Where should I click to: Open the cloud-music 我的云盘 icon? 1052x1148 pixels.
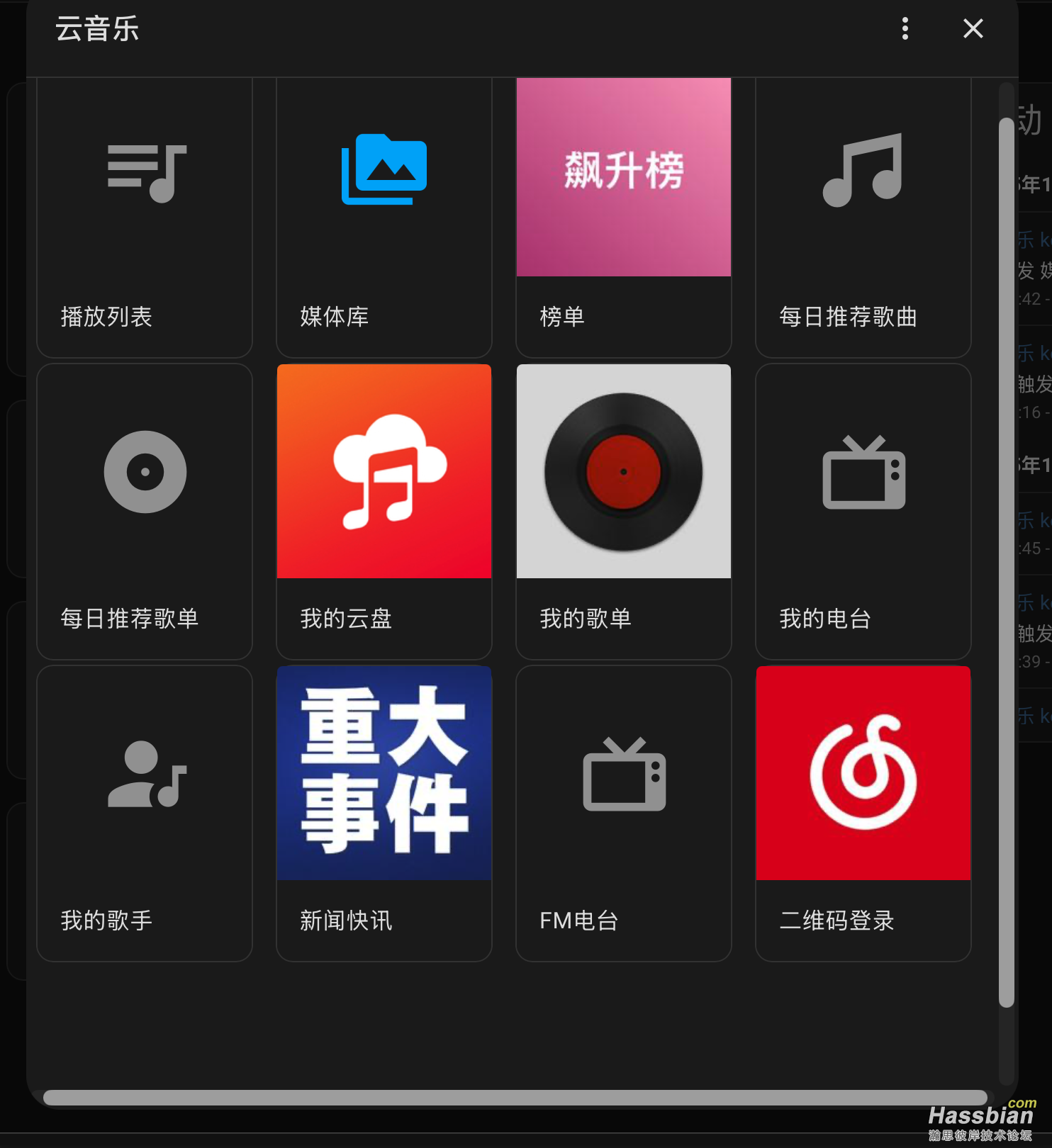point(384,471)
